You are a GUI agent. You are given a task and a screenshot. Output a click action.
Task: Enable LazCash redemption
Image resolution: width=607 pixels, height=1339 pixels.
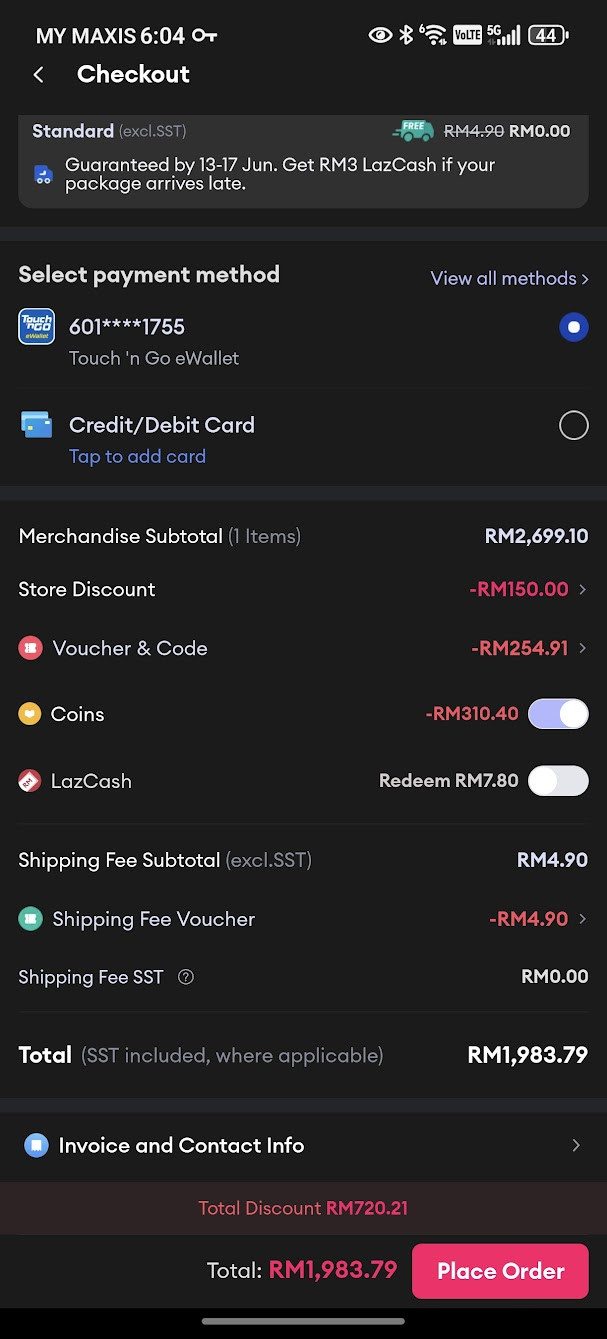pos(558,781)
